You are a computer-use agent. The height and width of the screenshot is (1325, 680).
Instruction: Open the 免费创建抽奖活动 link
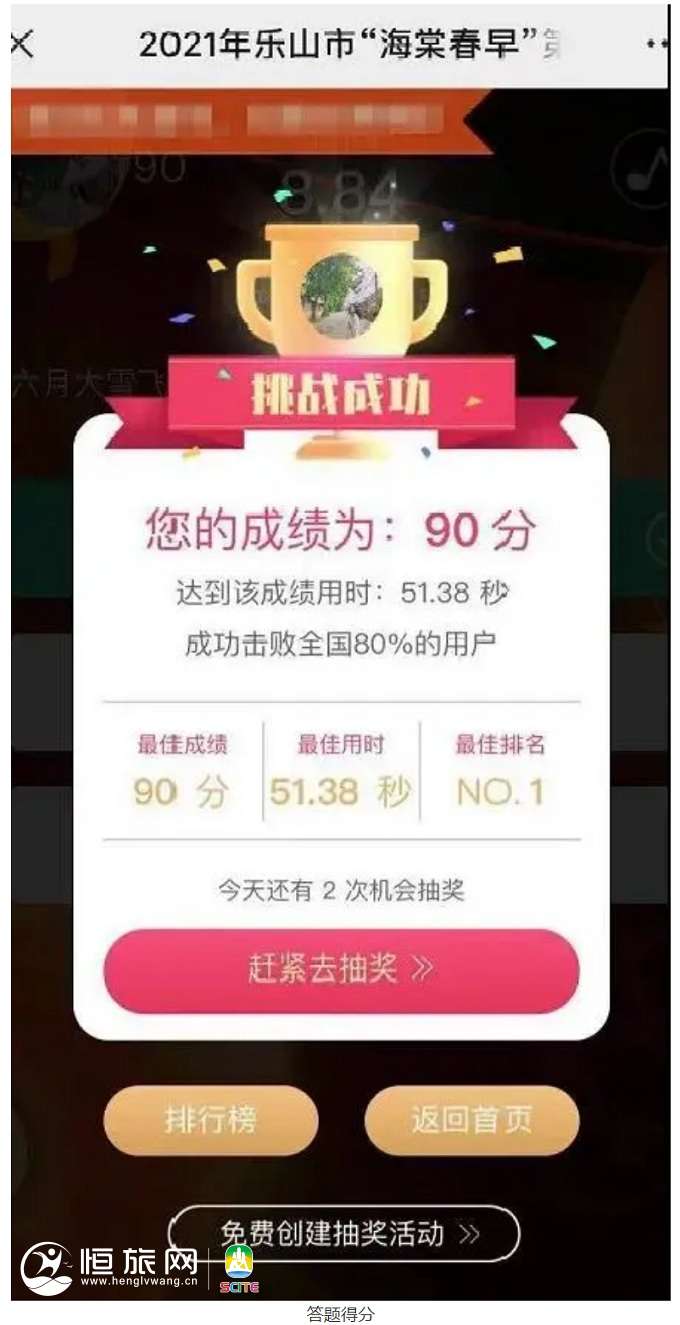click(345, 1233)
